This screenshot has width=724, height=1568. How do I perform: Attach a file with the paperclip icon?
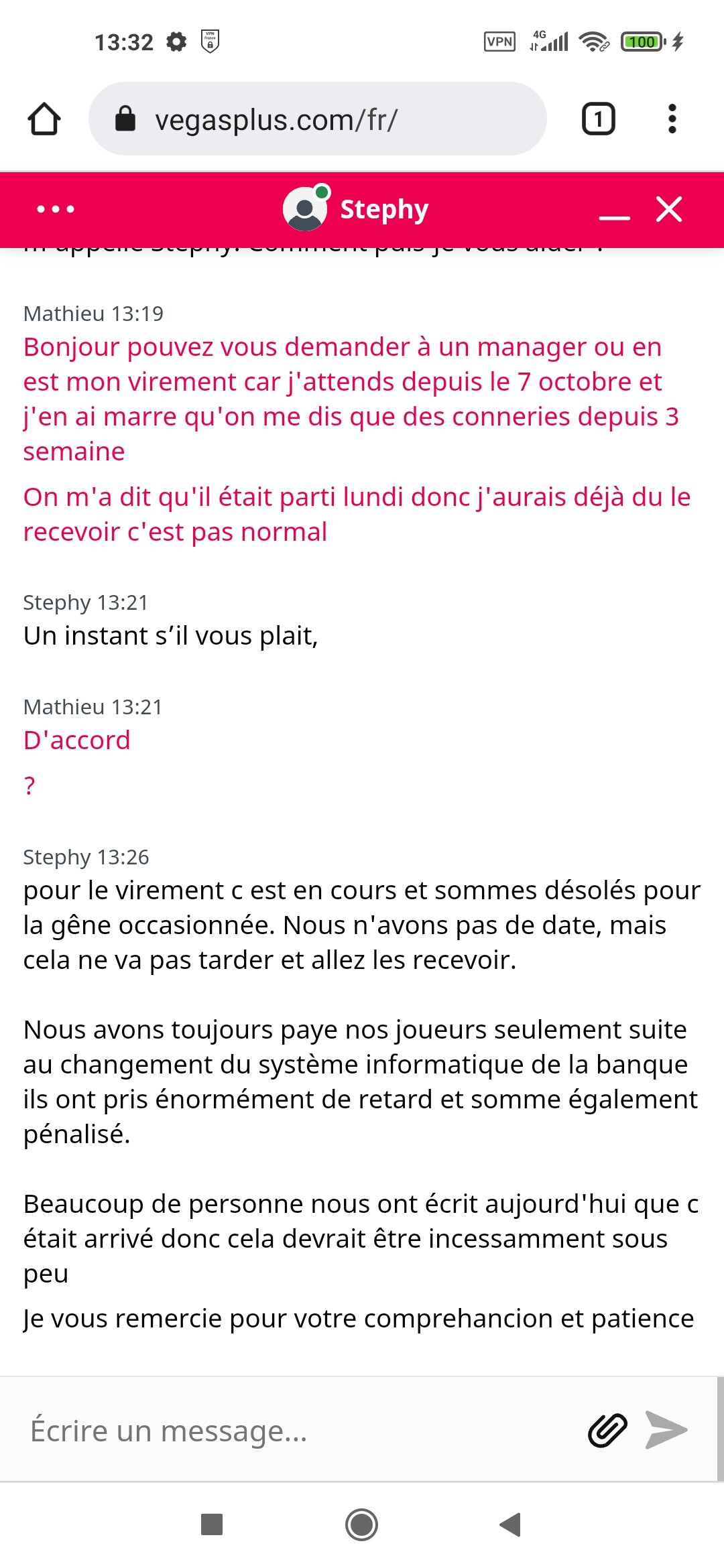tap(607, 1431)
